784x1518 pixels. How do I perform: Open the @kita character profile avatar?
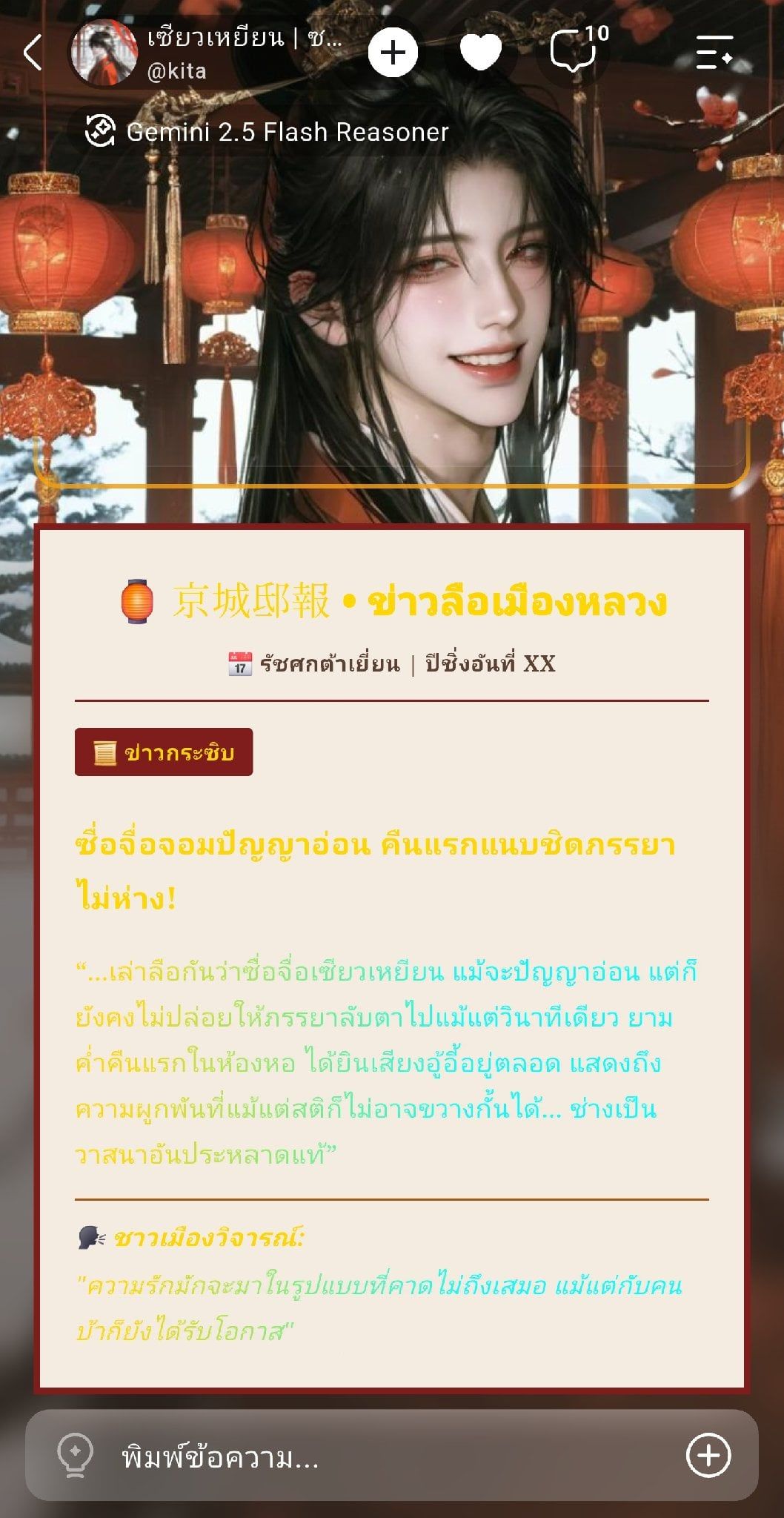coord(104,52)
